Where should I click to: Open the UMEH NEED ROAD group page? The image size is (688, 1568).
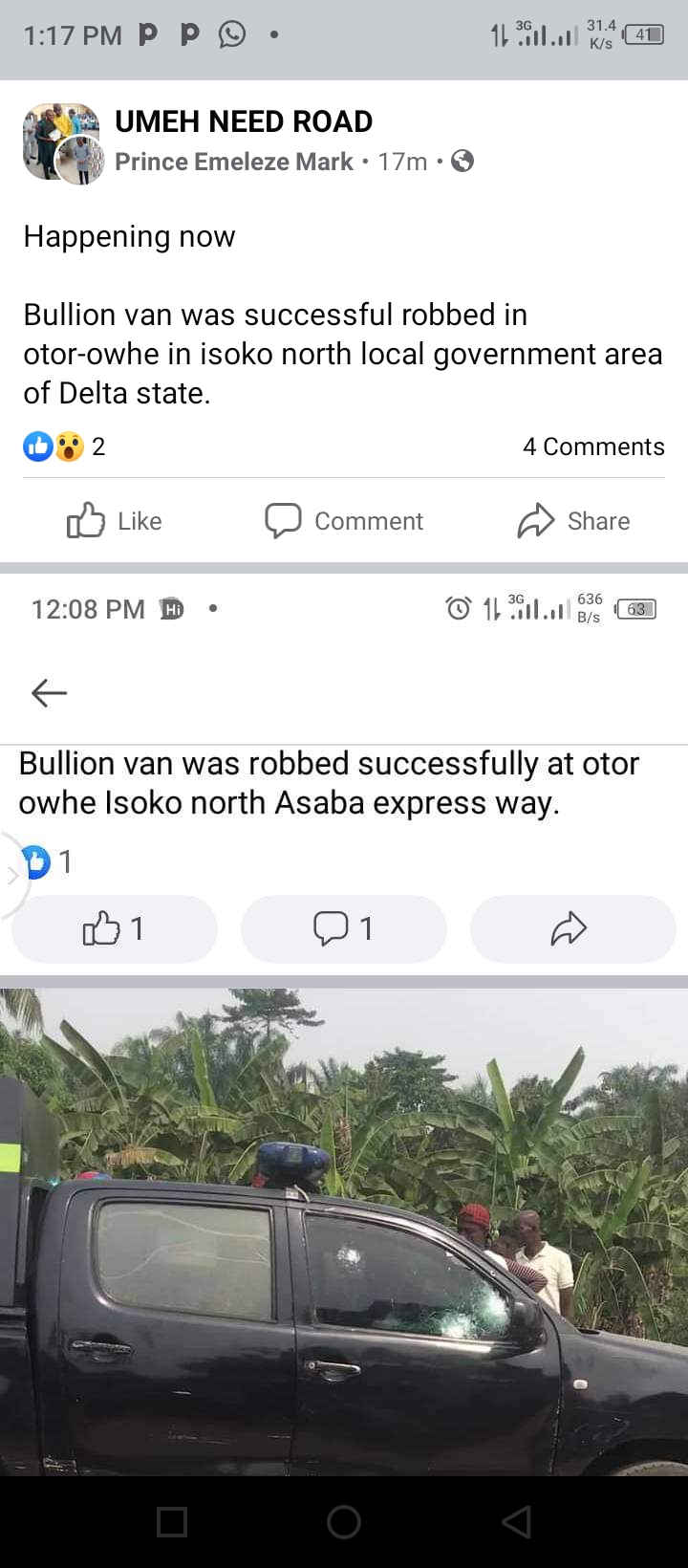[244, 121]
